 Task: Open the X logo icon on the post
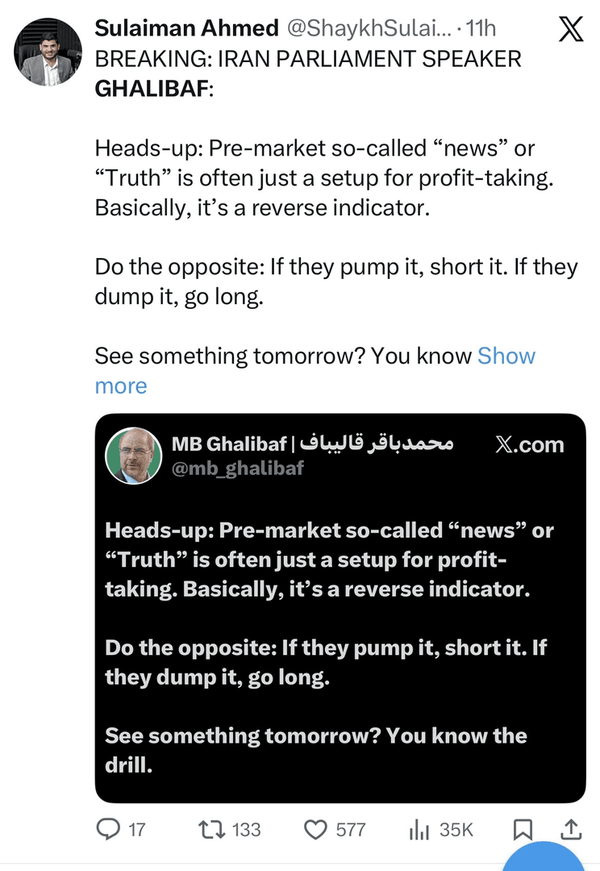[570, 31]
